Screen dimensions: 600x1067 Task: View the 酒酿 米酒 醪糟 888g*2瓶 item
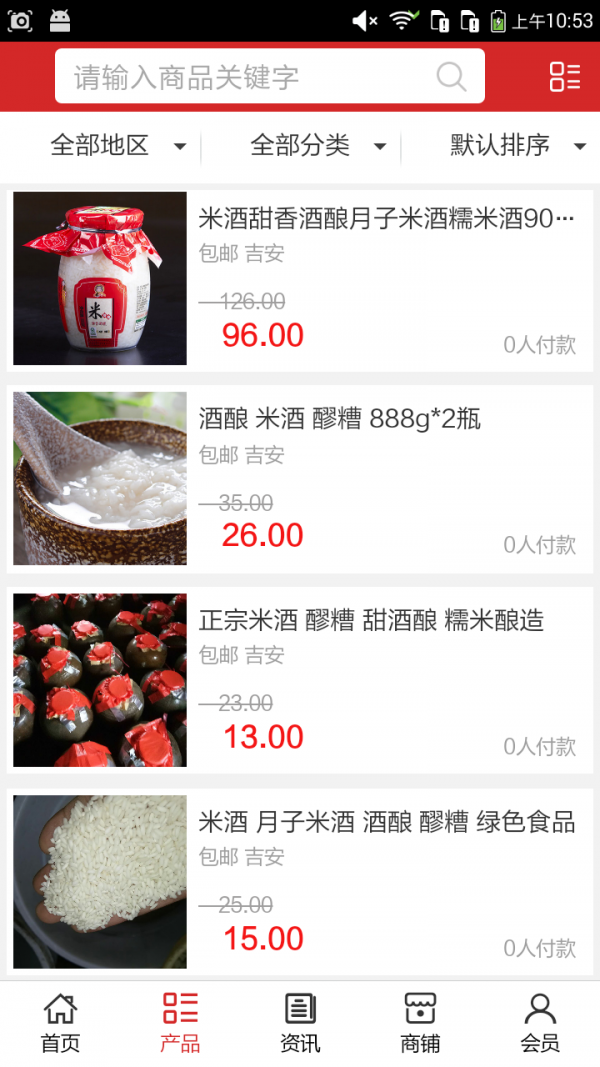point(300,479)
